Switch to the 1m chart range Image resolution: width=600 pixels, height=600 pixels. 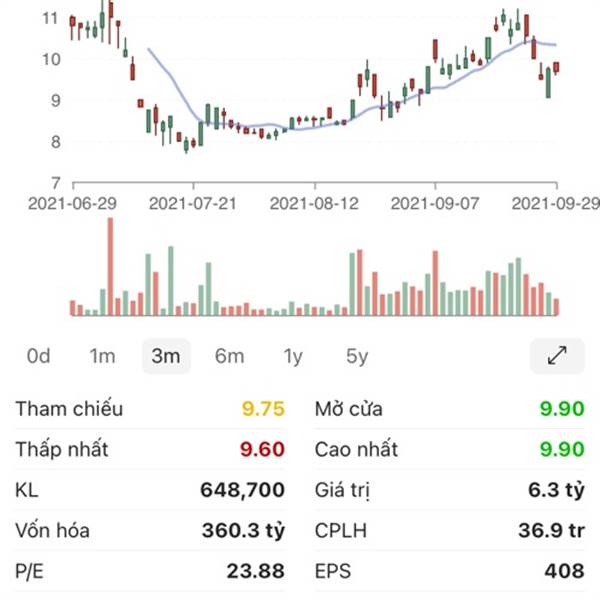click(x=102, y=356)
